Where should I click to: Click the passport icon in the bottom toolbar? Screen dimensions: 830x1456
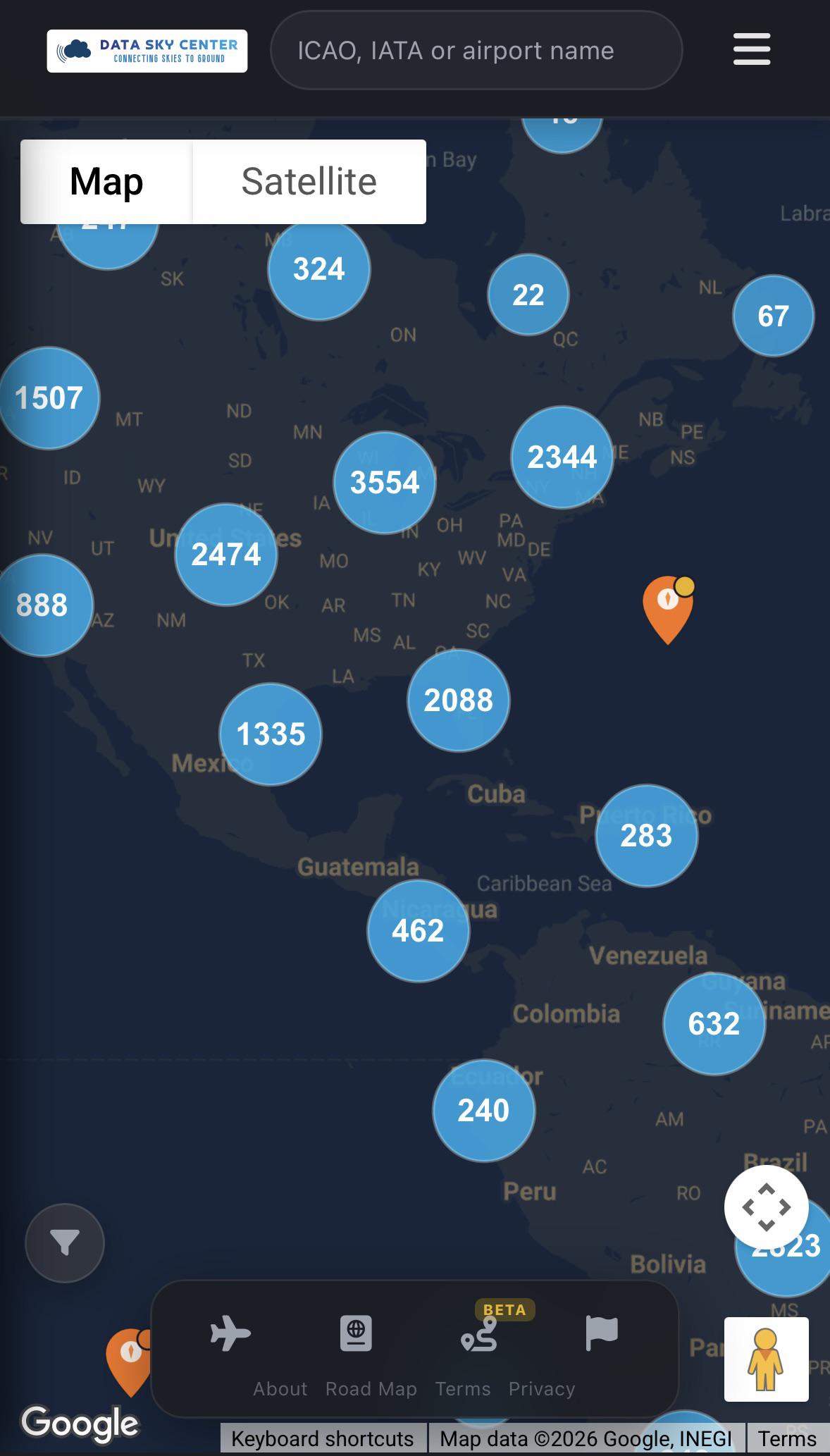coord(356,1333)
